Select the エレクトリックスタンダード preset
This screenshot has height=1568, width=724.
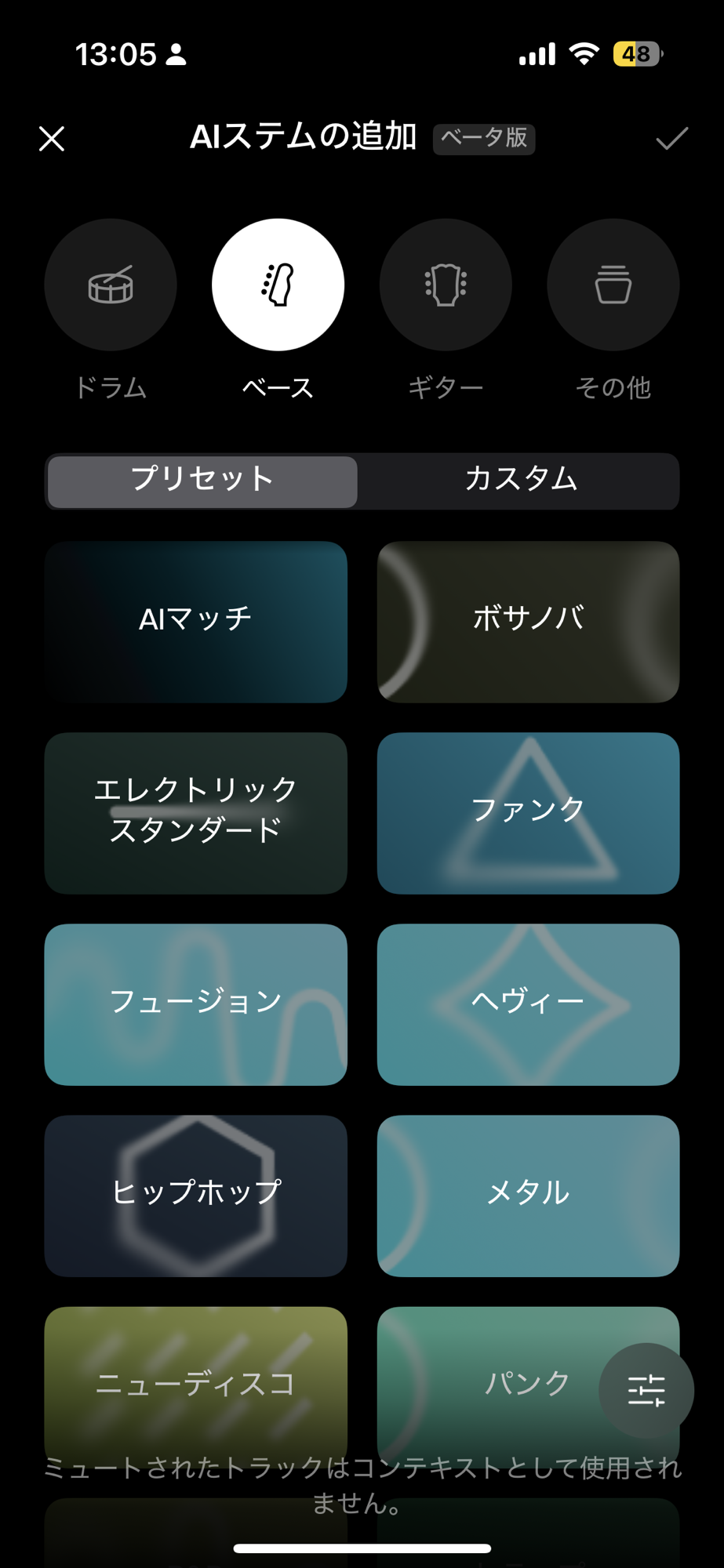[195, 812]
